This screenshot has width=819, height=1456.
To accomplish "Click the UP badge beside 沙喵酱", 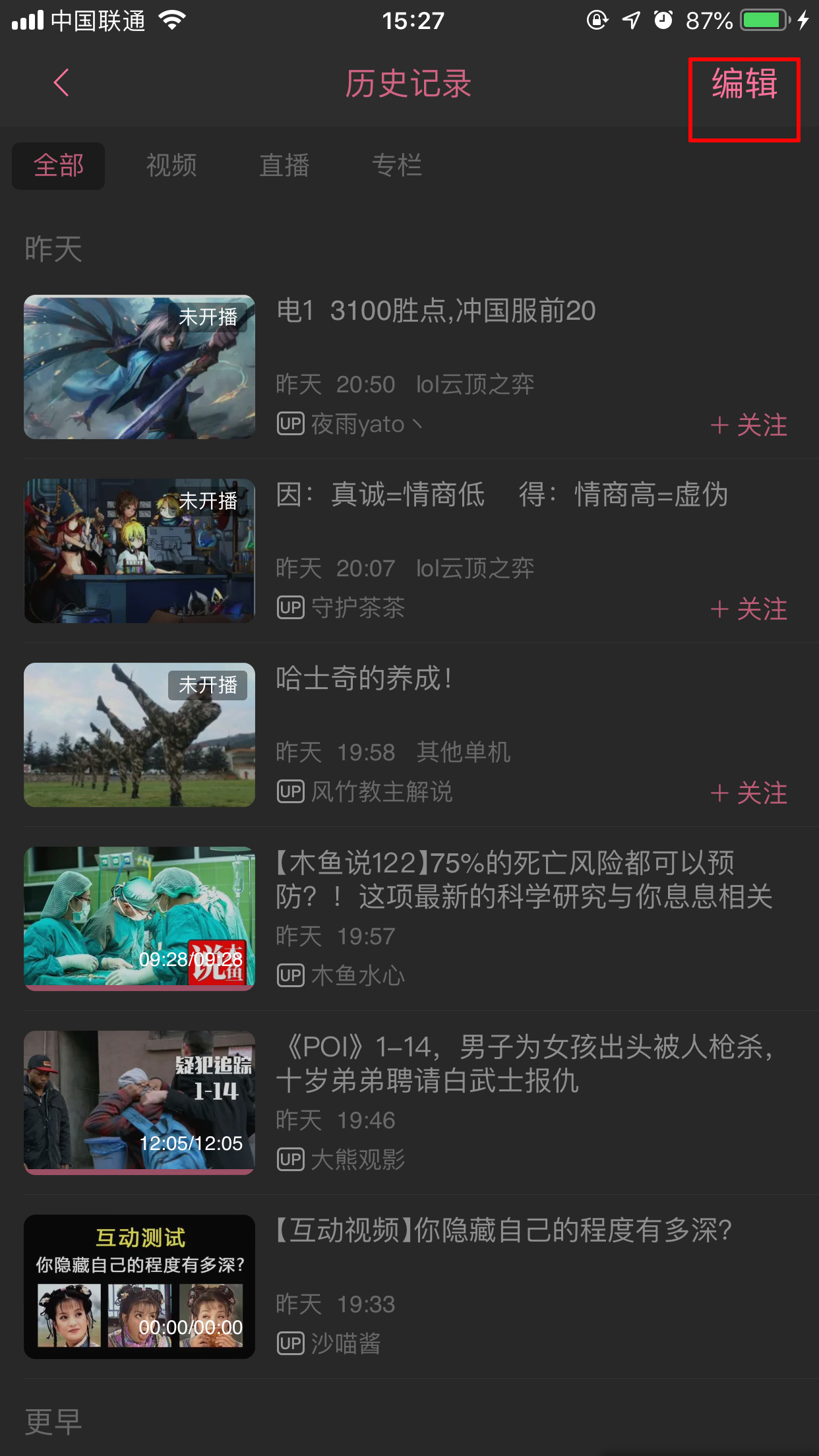I will [x=290, y=1344].
